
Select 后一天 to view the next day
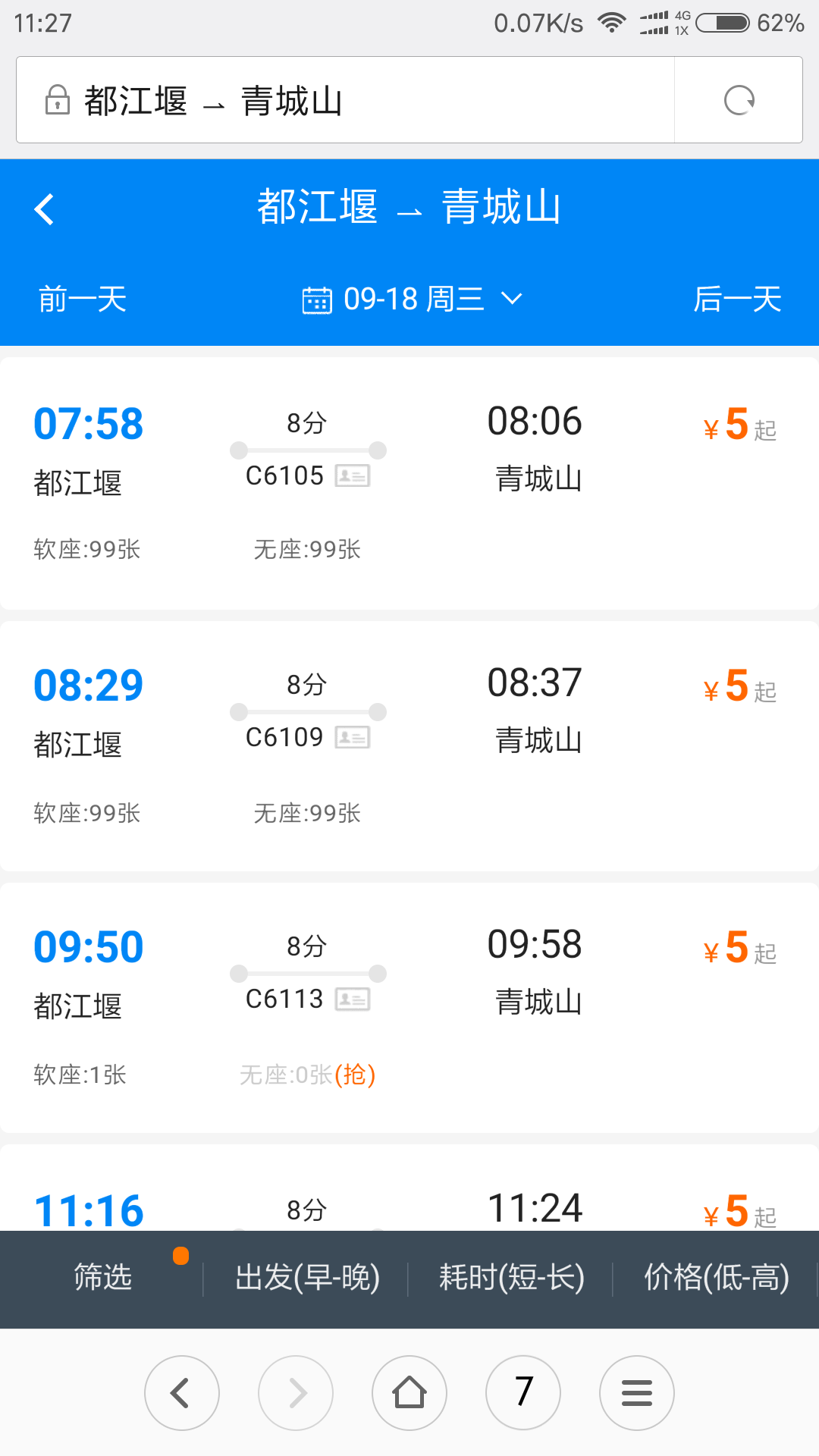point(737,299)
